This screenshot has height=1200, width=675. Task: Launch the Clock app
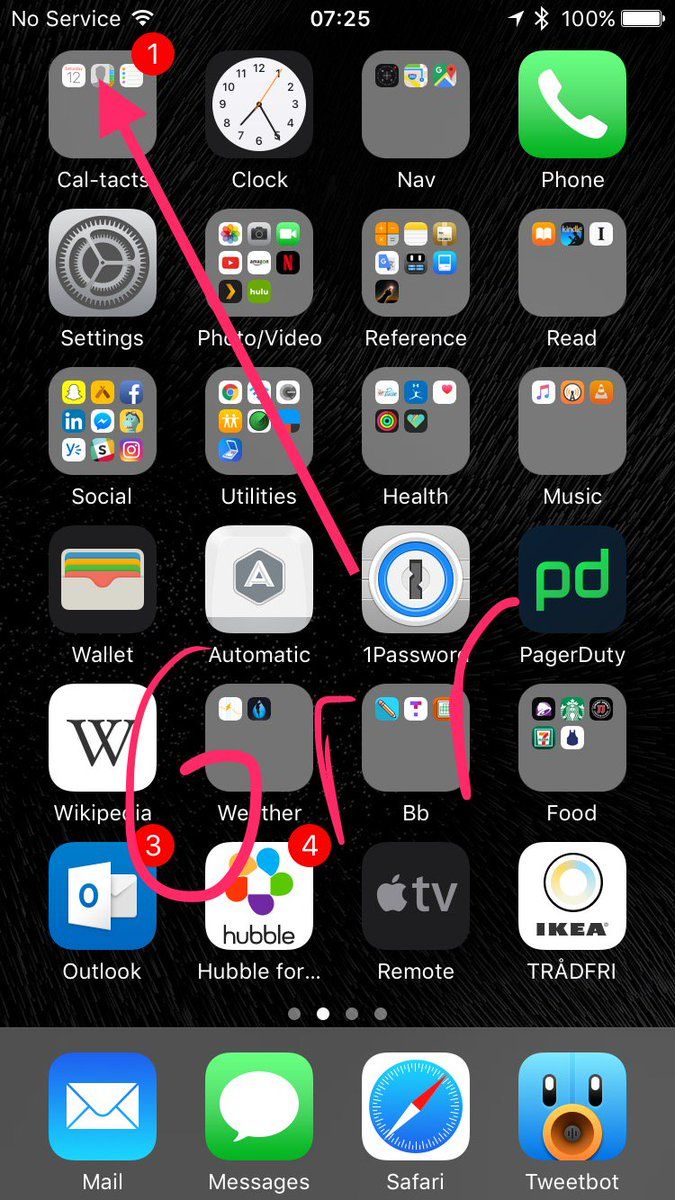[259, 105]
